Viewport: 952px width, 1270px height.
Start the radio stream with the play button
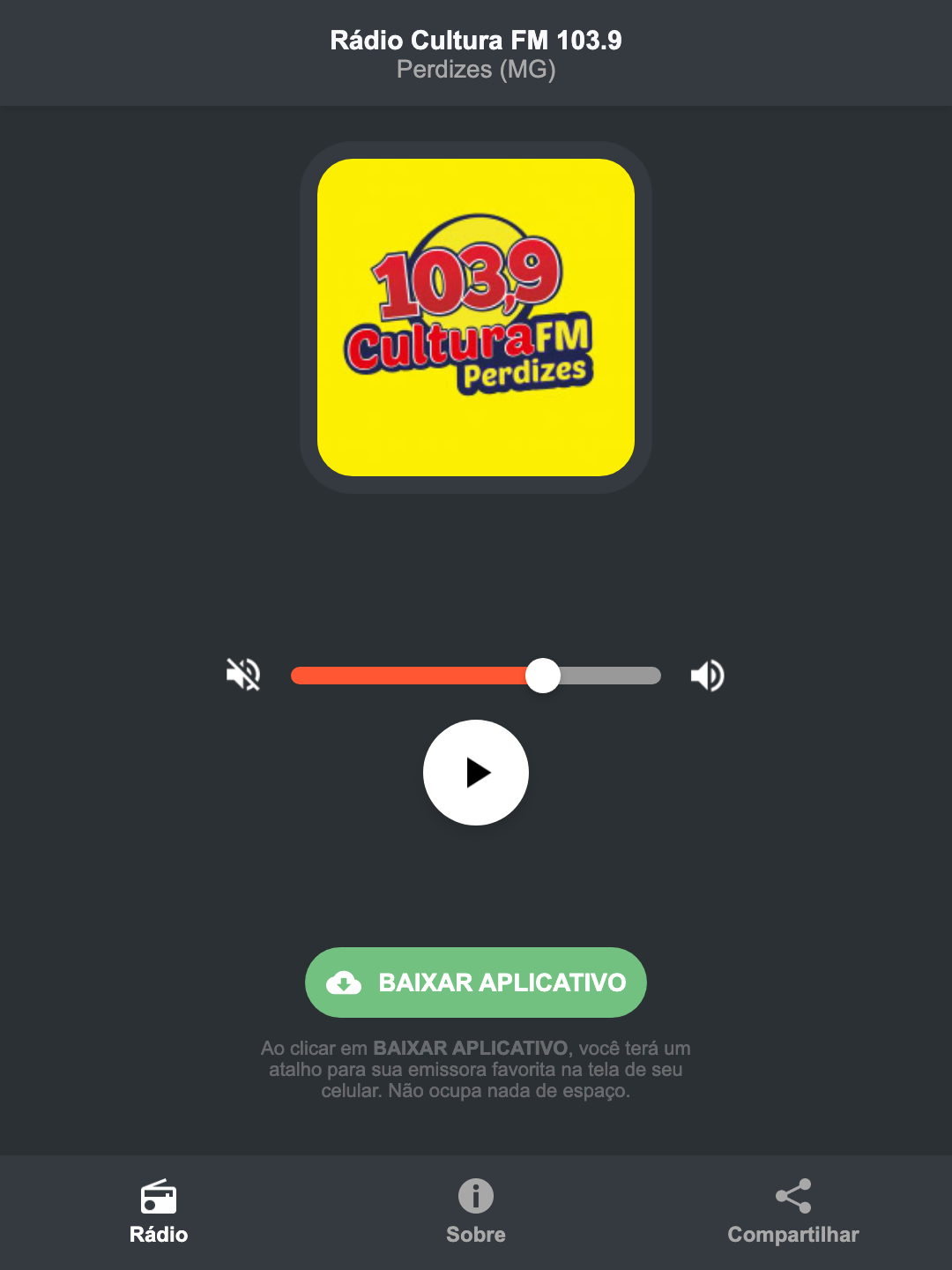pos(475,773)
